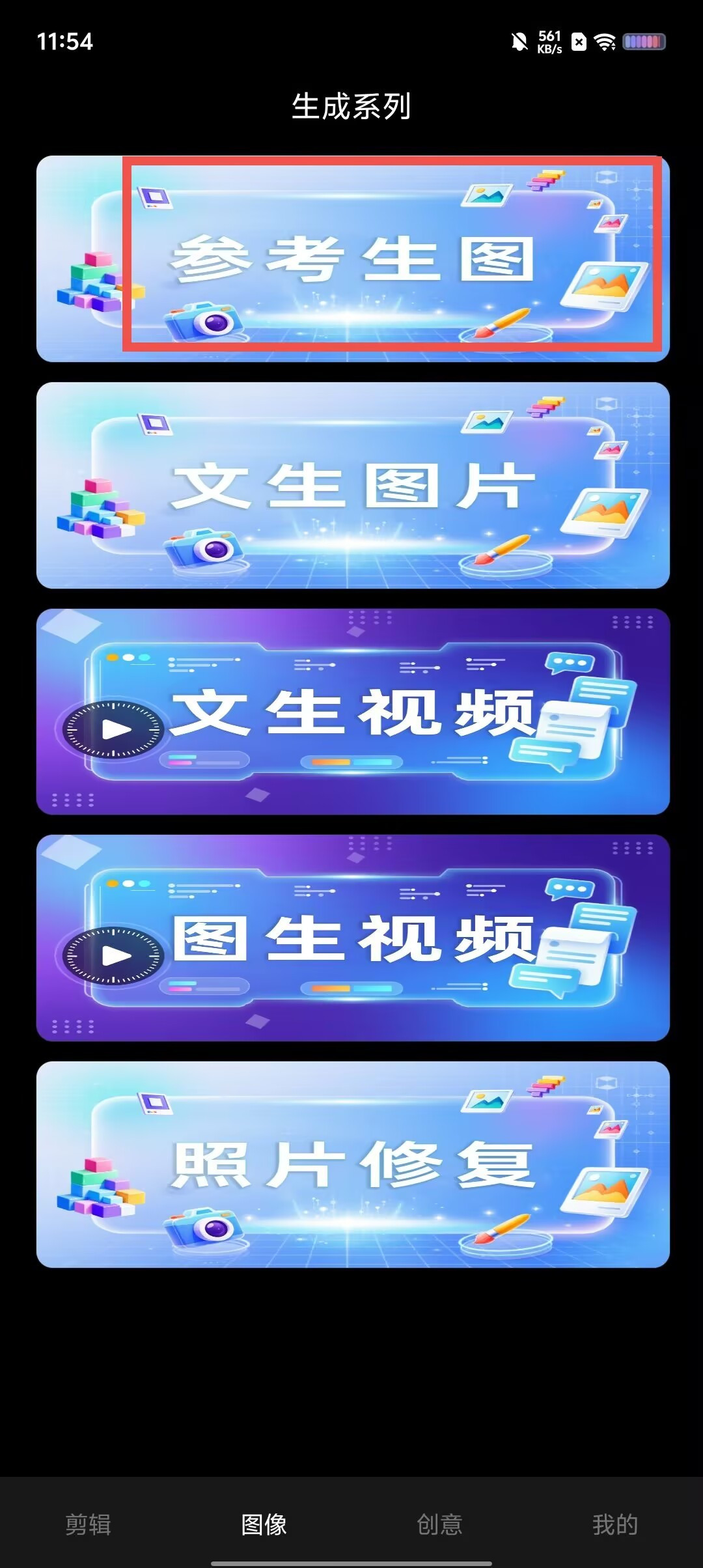
Task: Tap the Wi-Fi icon in the status bar
Action: (x=605, y=40)
